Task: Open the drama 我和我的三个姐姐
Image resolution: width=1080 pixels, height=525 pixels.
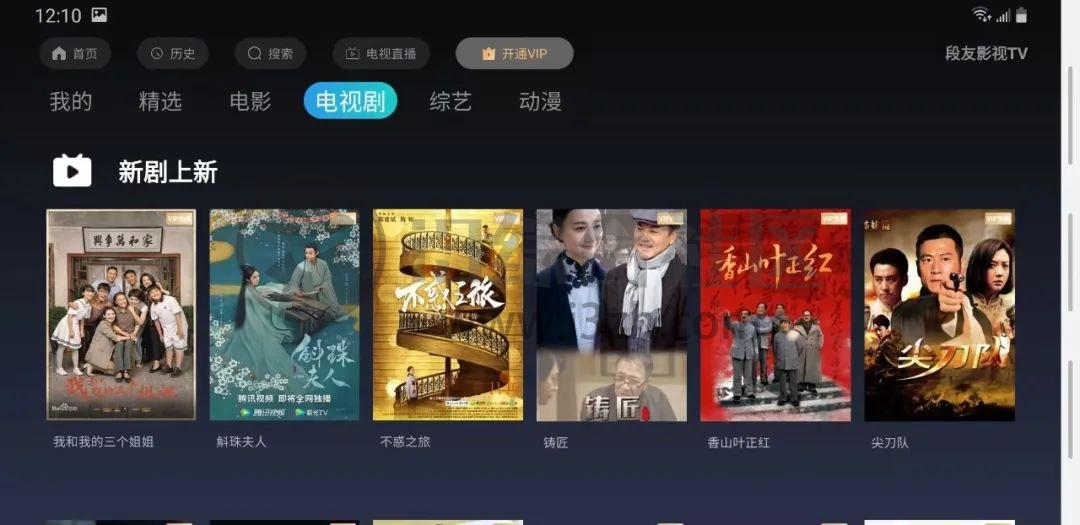Action: (x=121, y=315)
